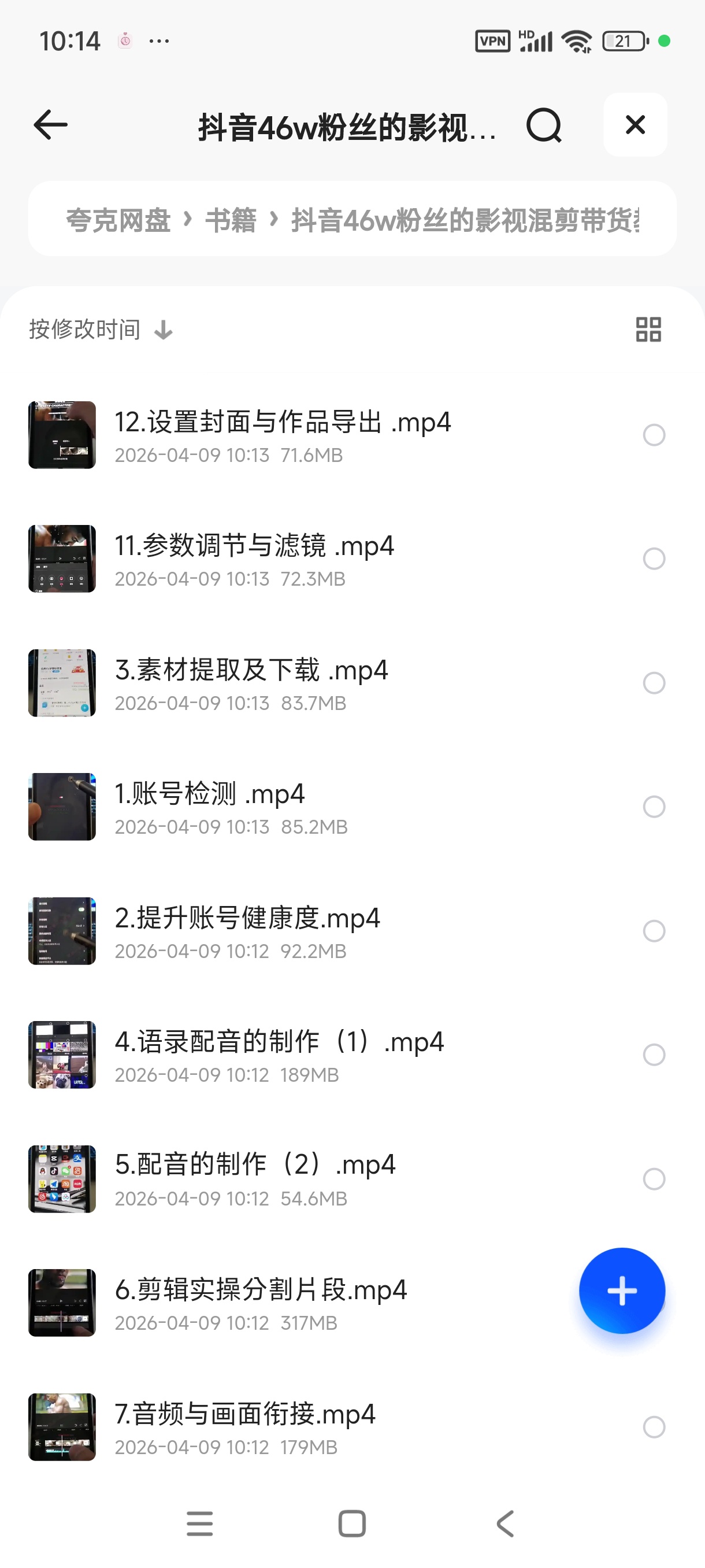Open the video 6.剪辑实操分割片段.mp4

pyautogui.click(x=262, y=1290)
